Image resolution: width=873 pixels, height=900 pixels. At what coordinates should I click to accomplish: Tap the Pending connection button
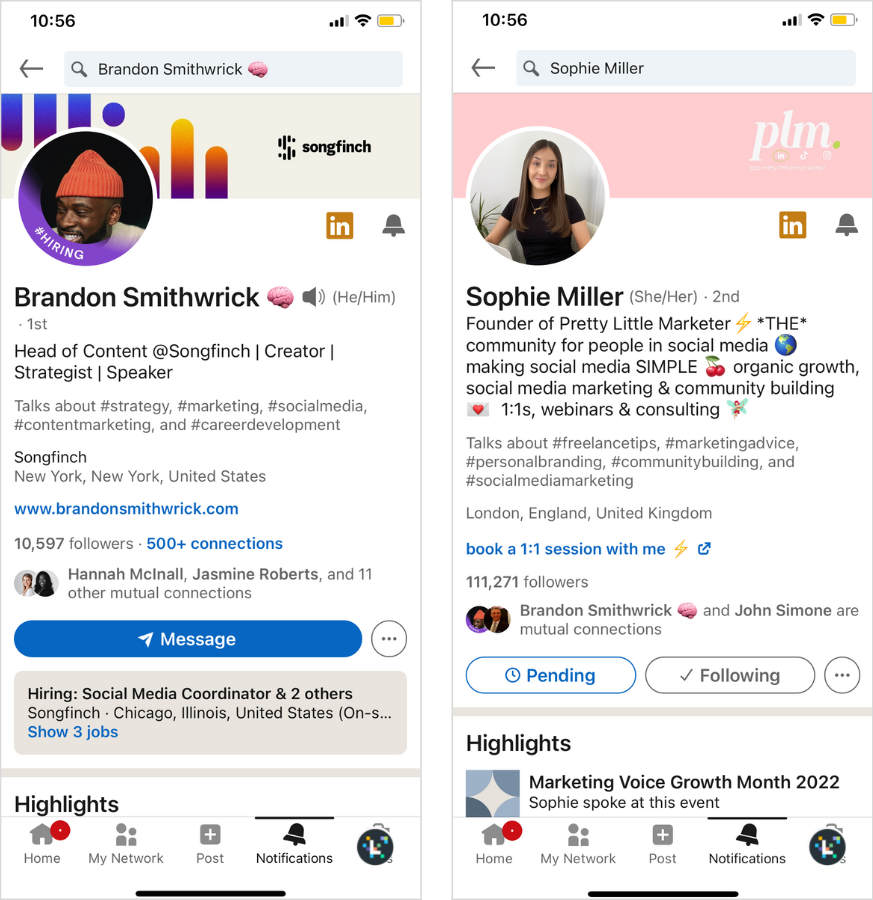tap(550, 675)
